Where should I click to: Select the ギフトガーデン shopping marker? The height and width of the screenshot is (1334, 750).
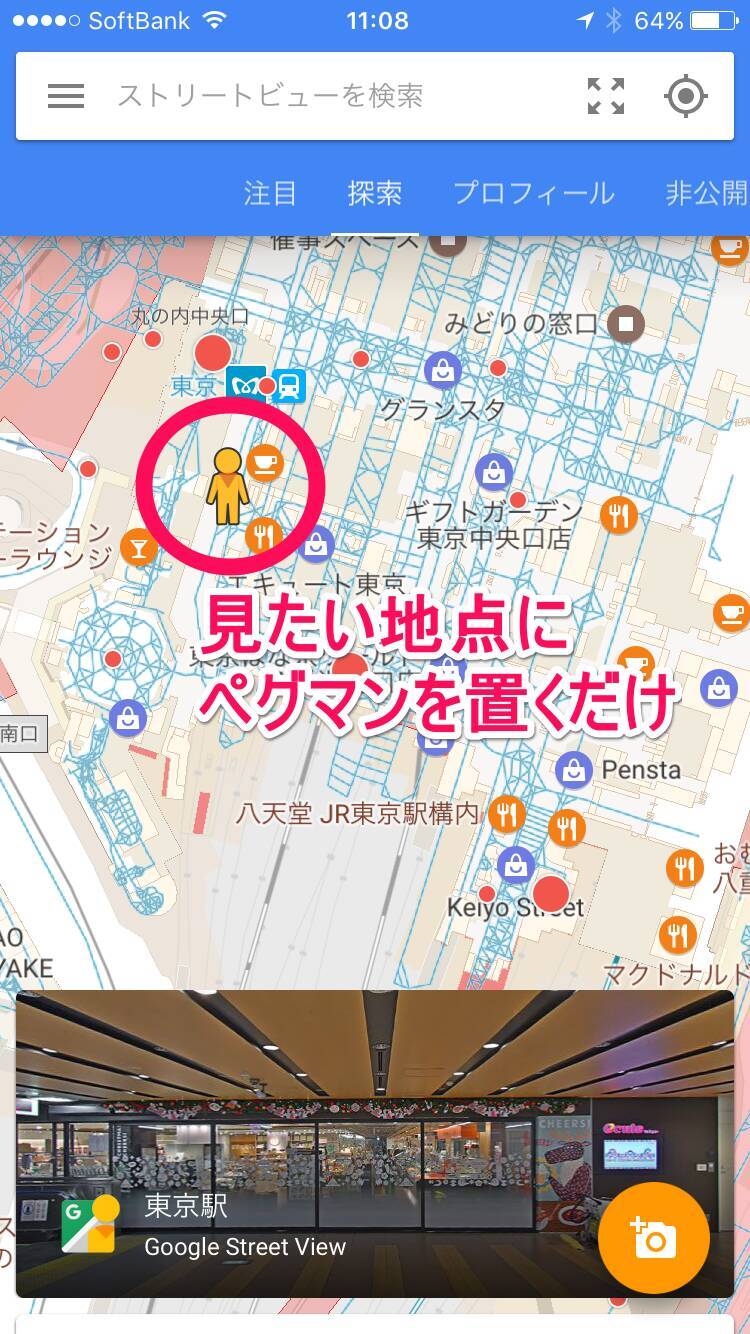tap(493, 472)
